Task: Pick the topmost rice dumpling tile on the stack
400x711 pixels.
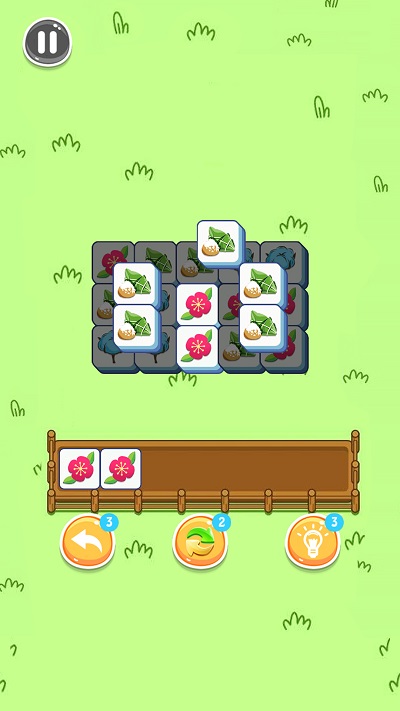Action: coord(221,243)
